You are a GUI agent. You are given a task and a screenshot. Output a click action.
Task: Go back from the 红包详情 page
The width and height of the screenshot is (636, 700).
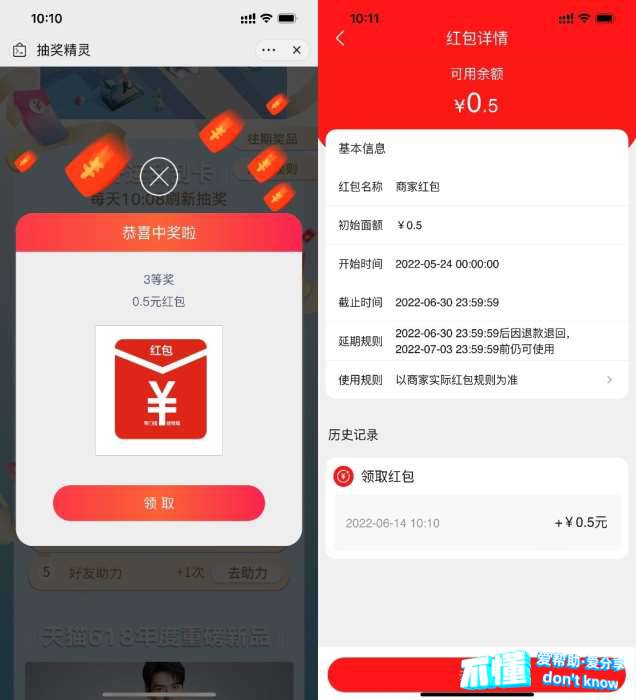click(340, 38)
